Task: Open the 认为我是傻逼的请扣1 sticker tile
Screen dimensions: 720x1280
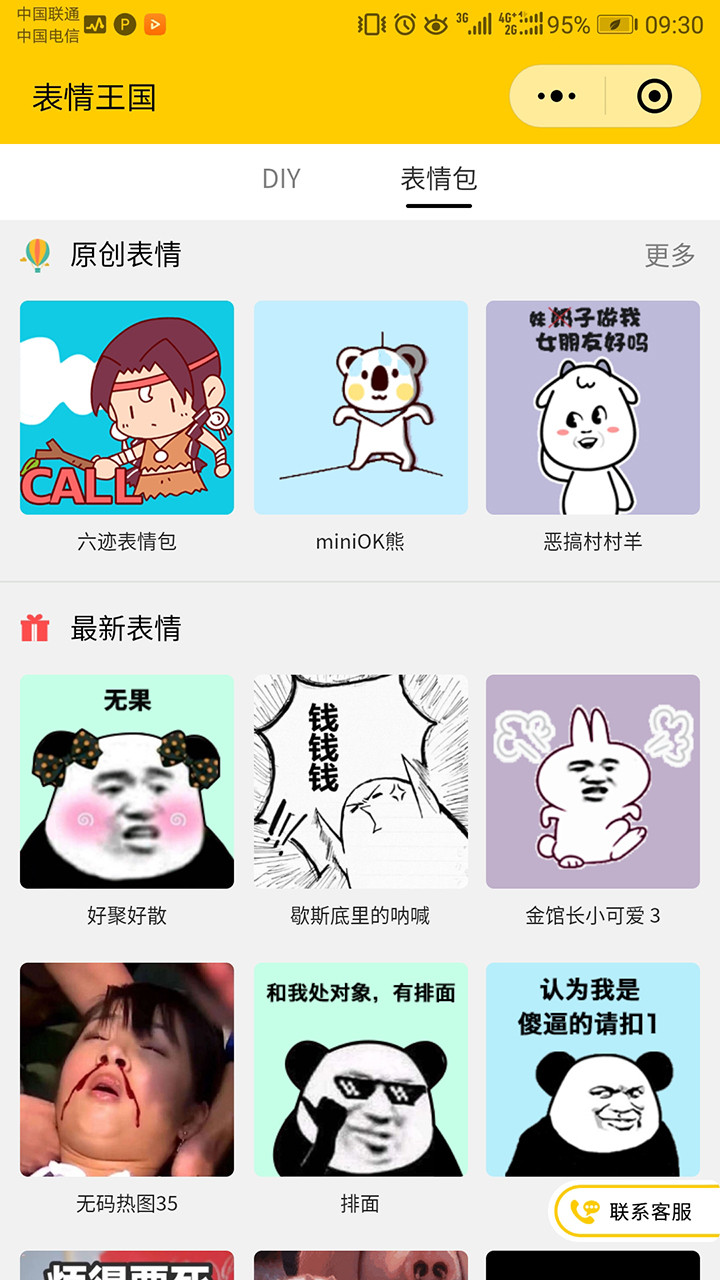Action: pyautogui.click(x=593, y=1070)
